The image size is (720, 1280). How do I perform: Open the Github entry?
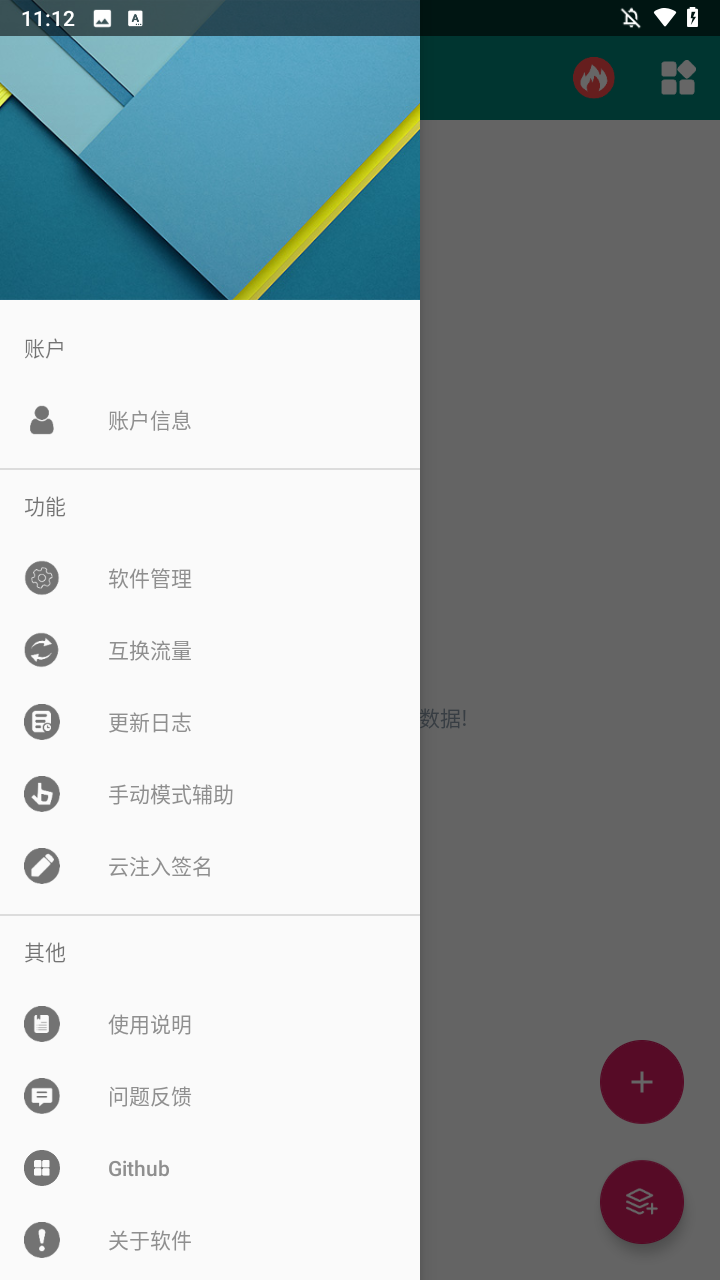click(139, 1169)
